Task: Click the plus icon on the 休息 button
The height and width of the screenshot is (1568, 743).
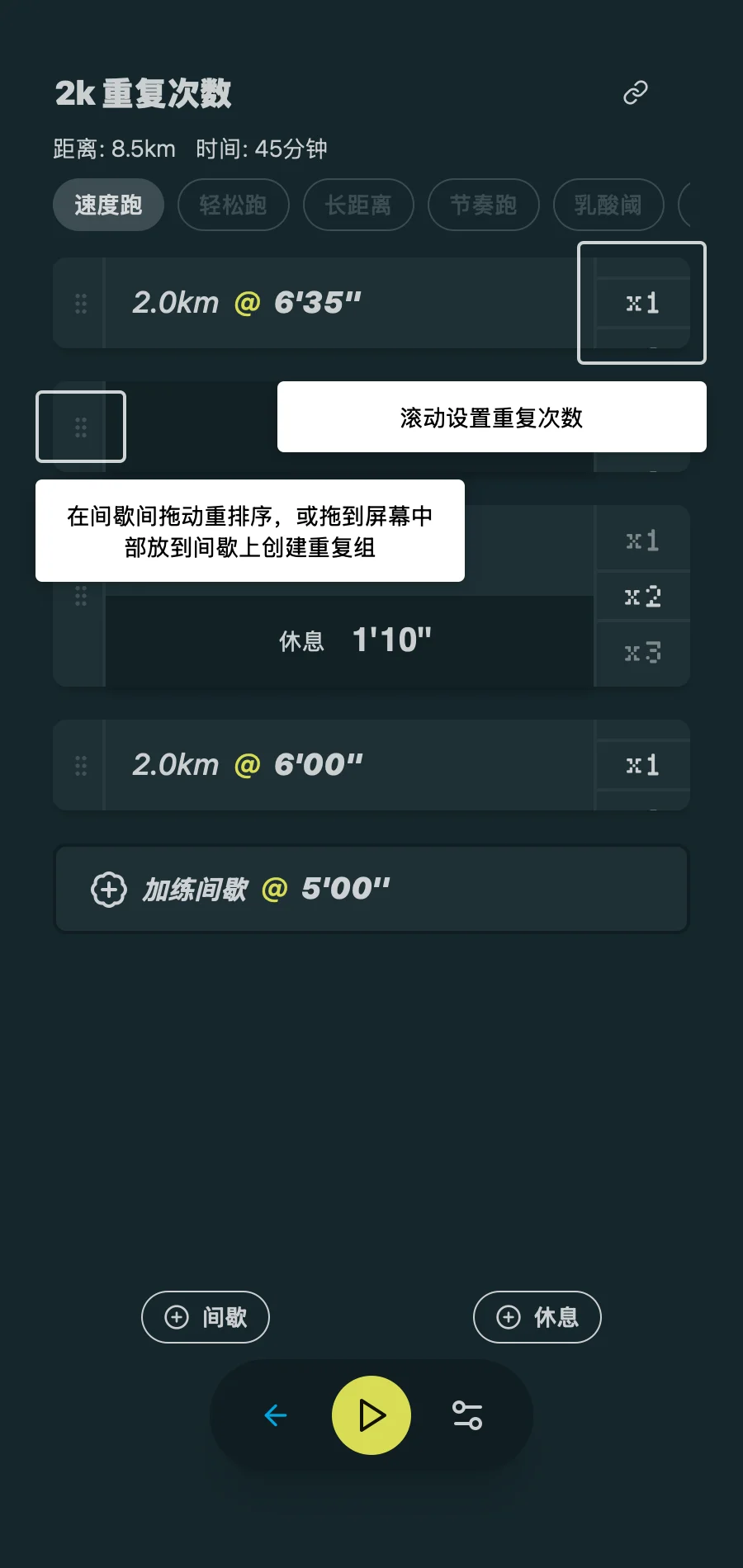Action: pos(508,1317)
